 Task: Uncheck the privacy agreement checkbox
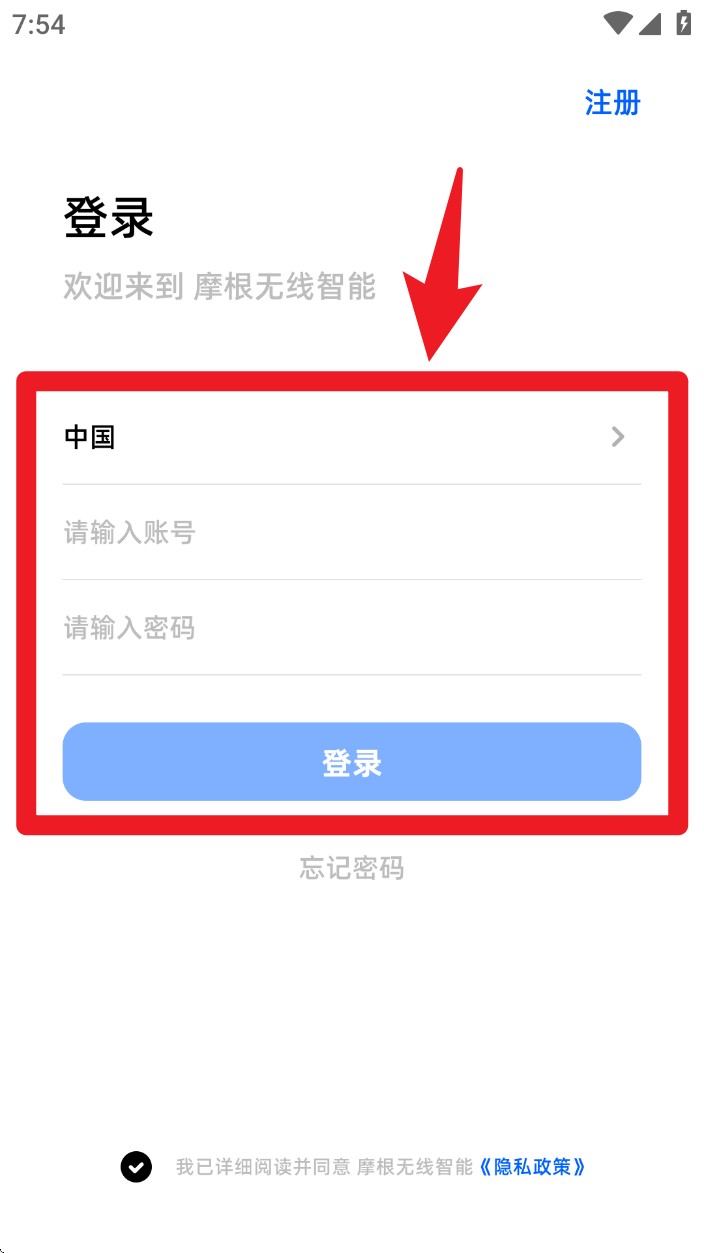click(x=136, y=1166)
